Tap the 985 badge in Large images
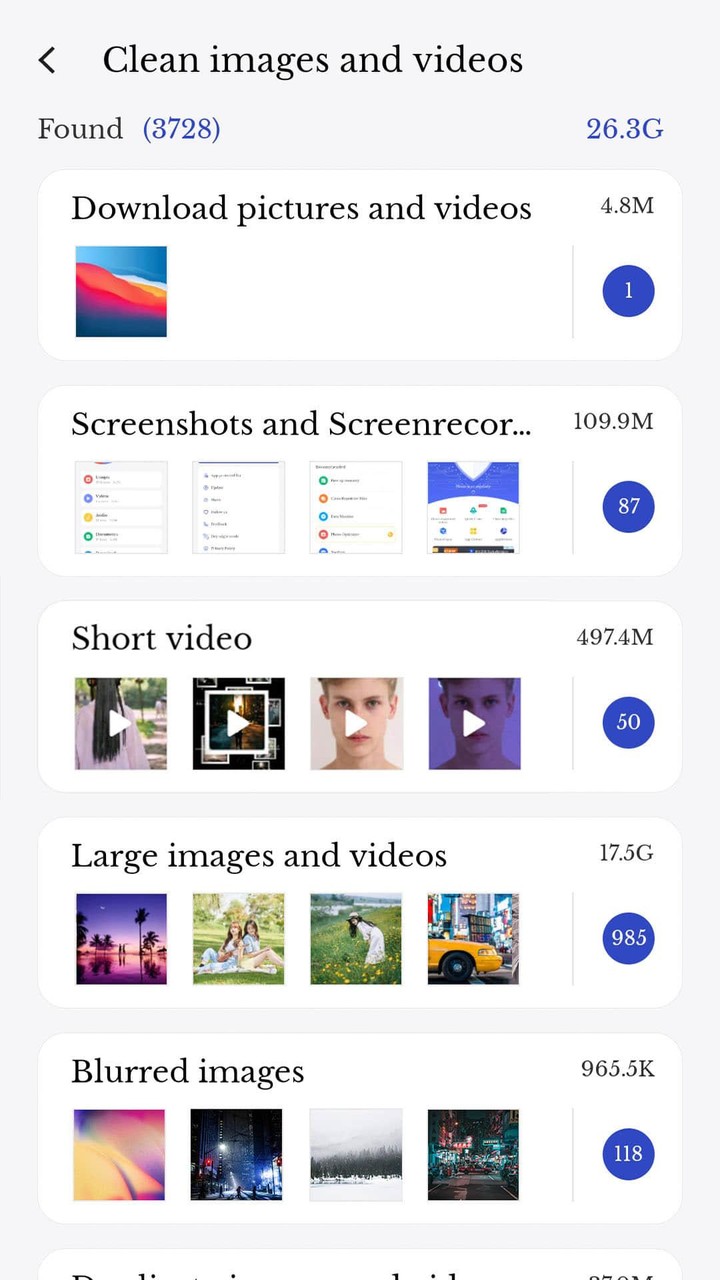Viewport: 720px width, 1280px height. pyautogui.click(x=628, y=938)
